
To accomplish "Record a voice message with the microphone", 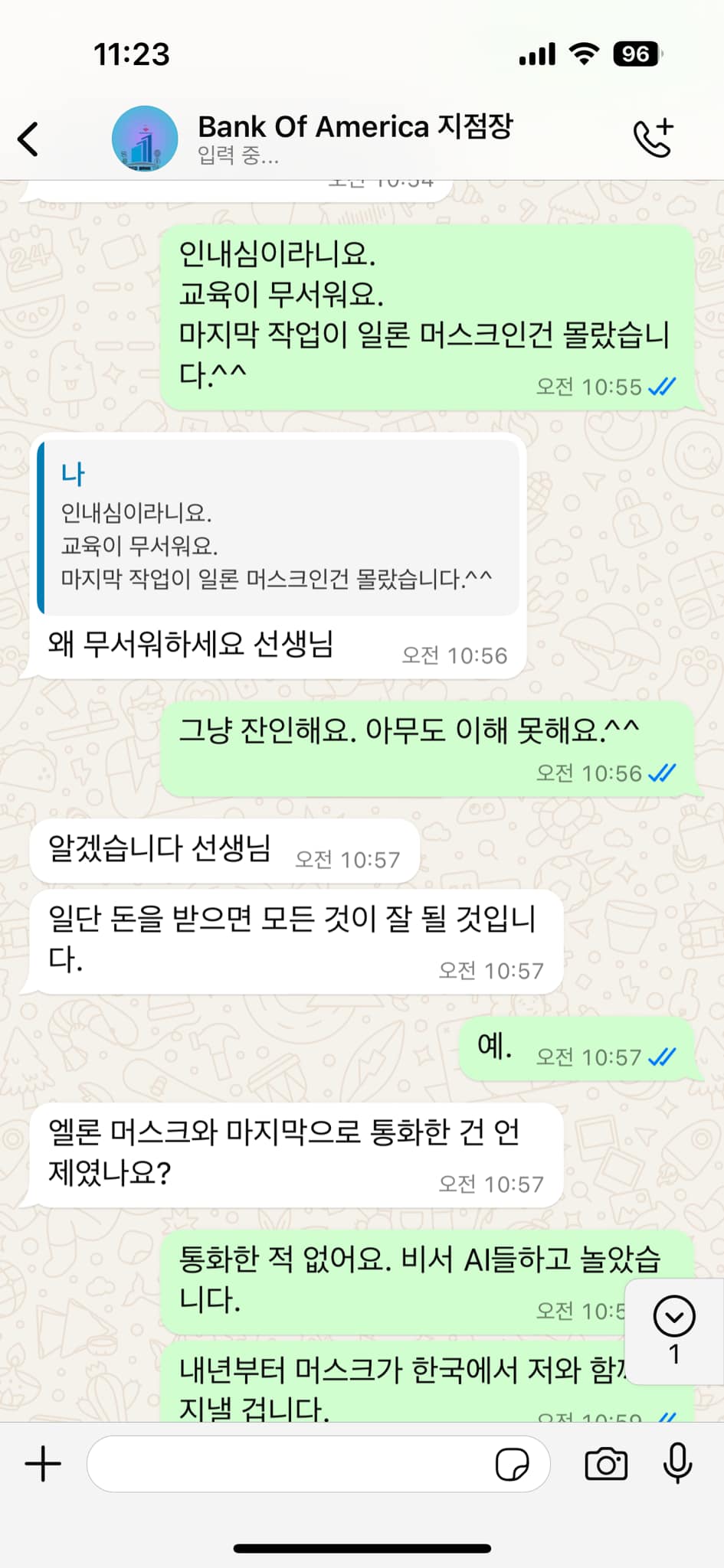I will tap(677, 1465).
